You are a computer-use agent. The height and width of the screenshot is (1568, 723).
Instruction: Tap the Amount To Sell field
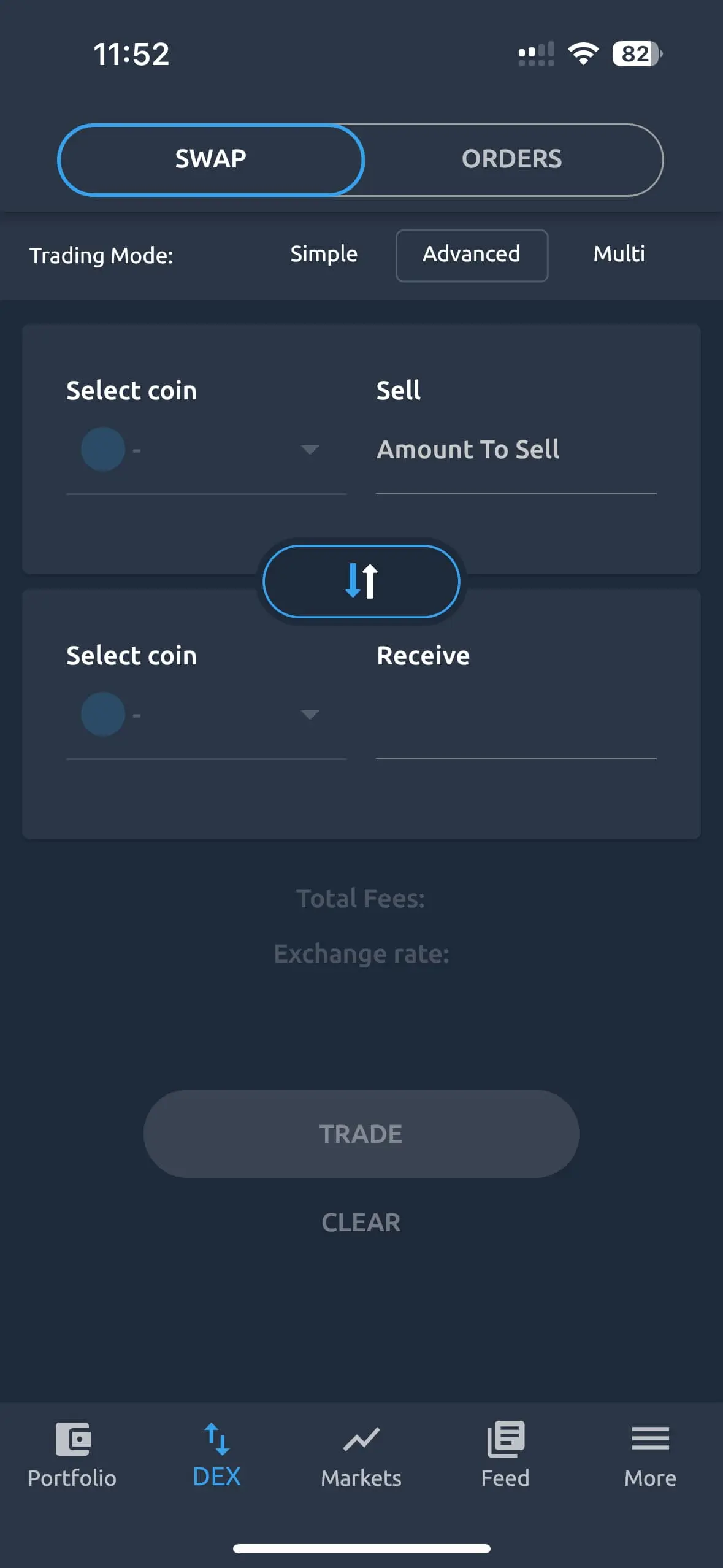515,450
